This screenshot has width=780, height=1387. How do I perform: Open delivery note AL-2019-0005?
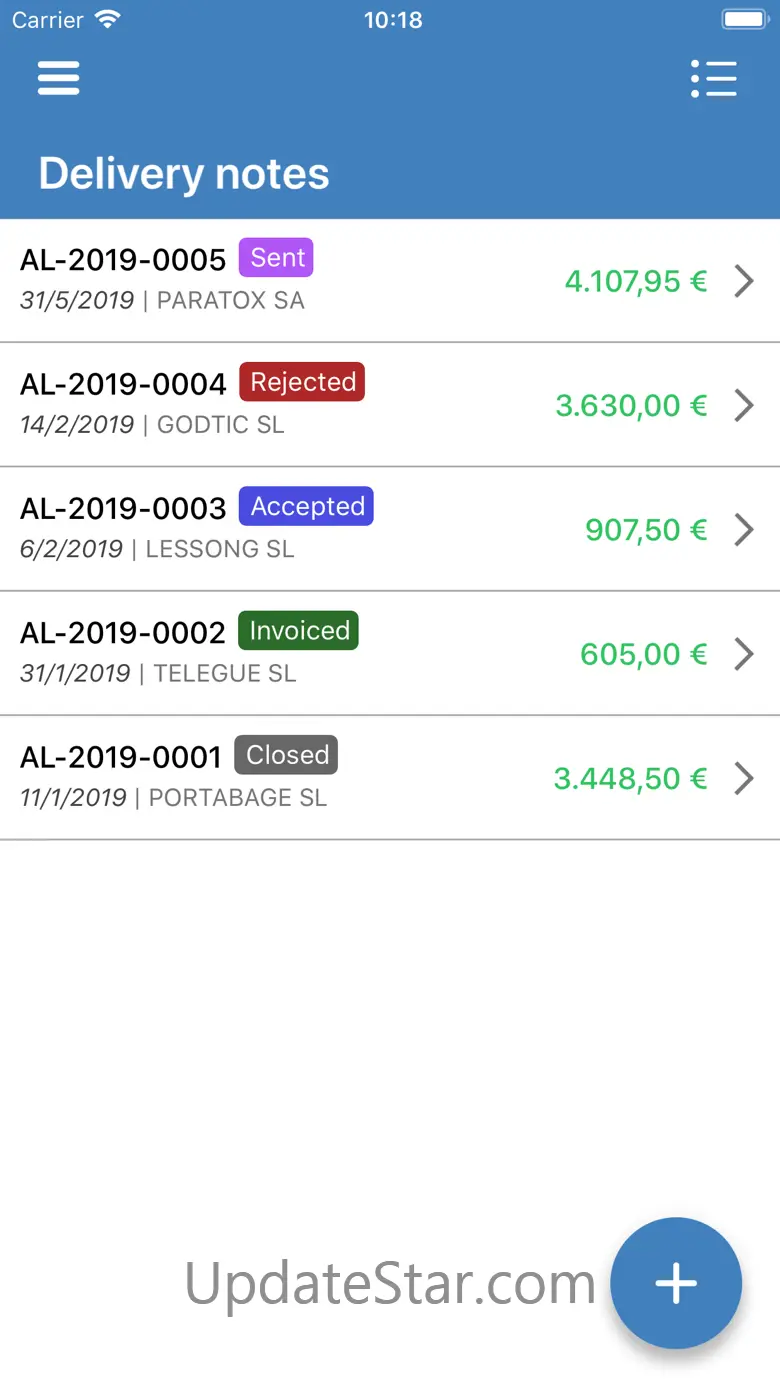389,281
